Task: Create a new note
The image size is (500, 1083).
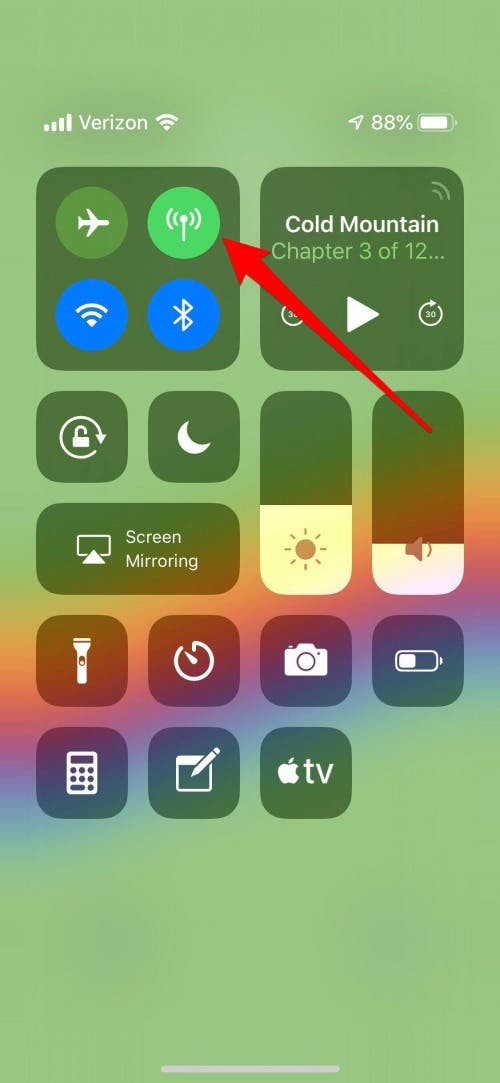Action: pos(194,773)
